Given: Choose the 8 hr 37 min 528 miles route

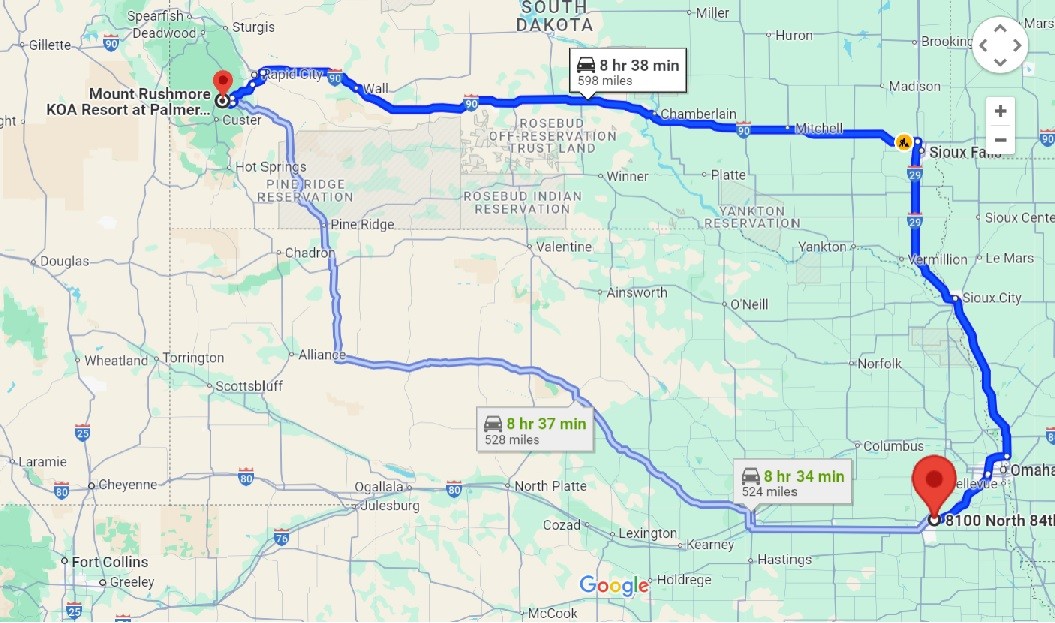Looking at the screenshot, I should pyautogui.click(x=534, y=430).
